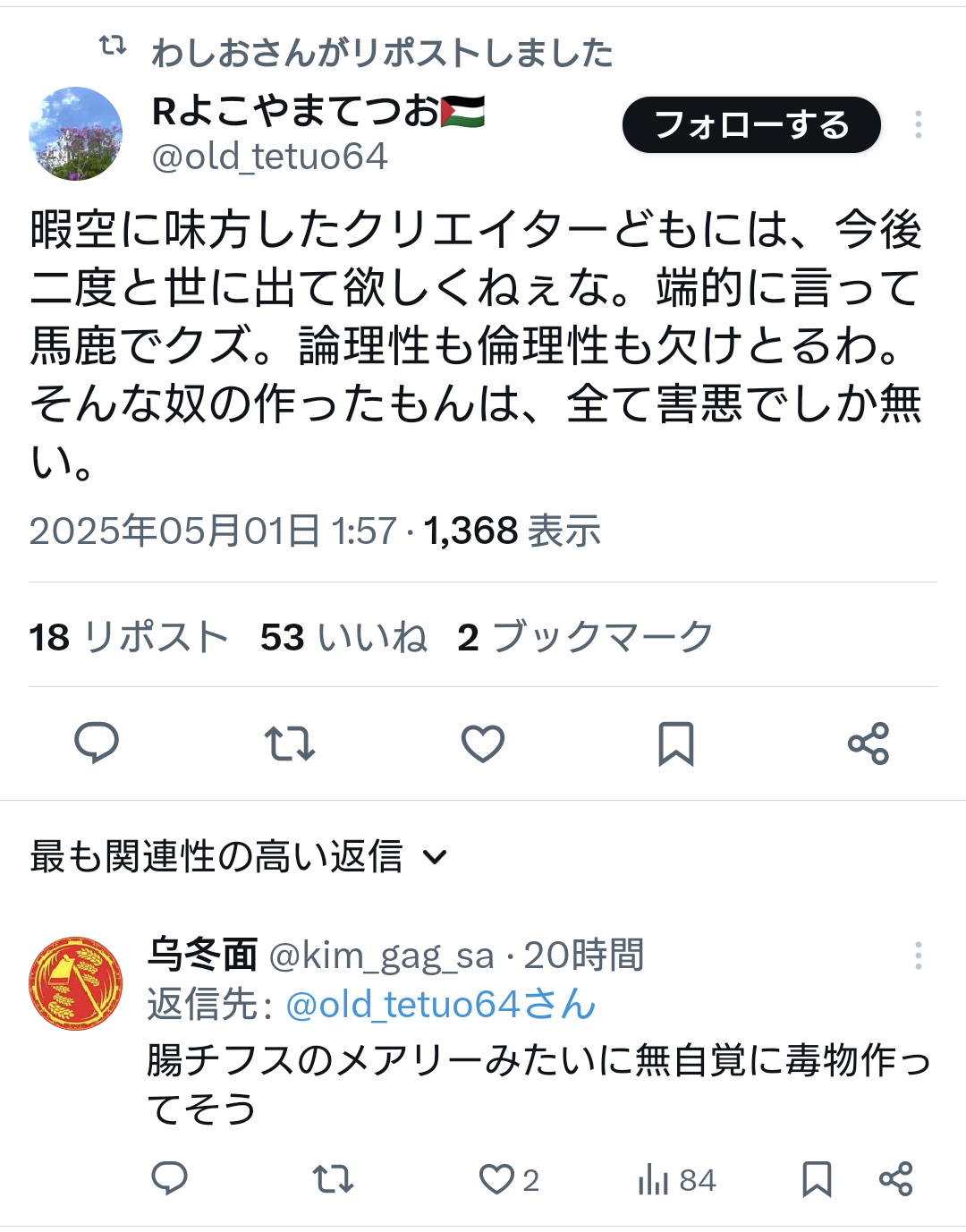This screenshot has height=1232, width=966.
Task: Share the main post
Action: click(869, 743)
